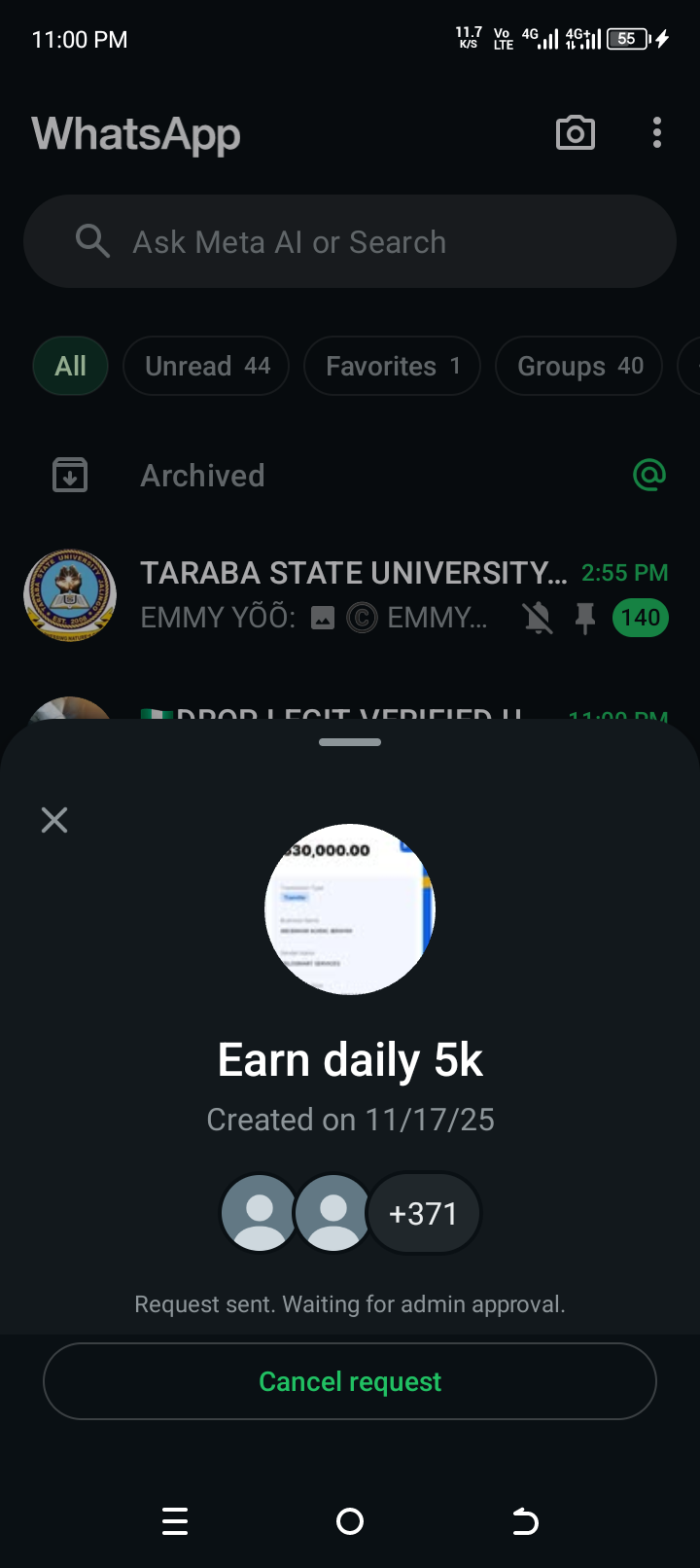Switch to the Groups filter
The image size is (700, 1568).
[x=579, y=366]
